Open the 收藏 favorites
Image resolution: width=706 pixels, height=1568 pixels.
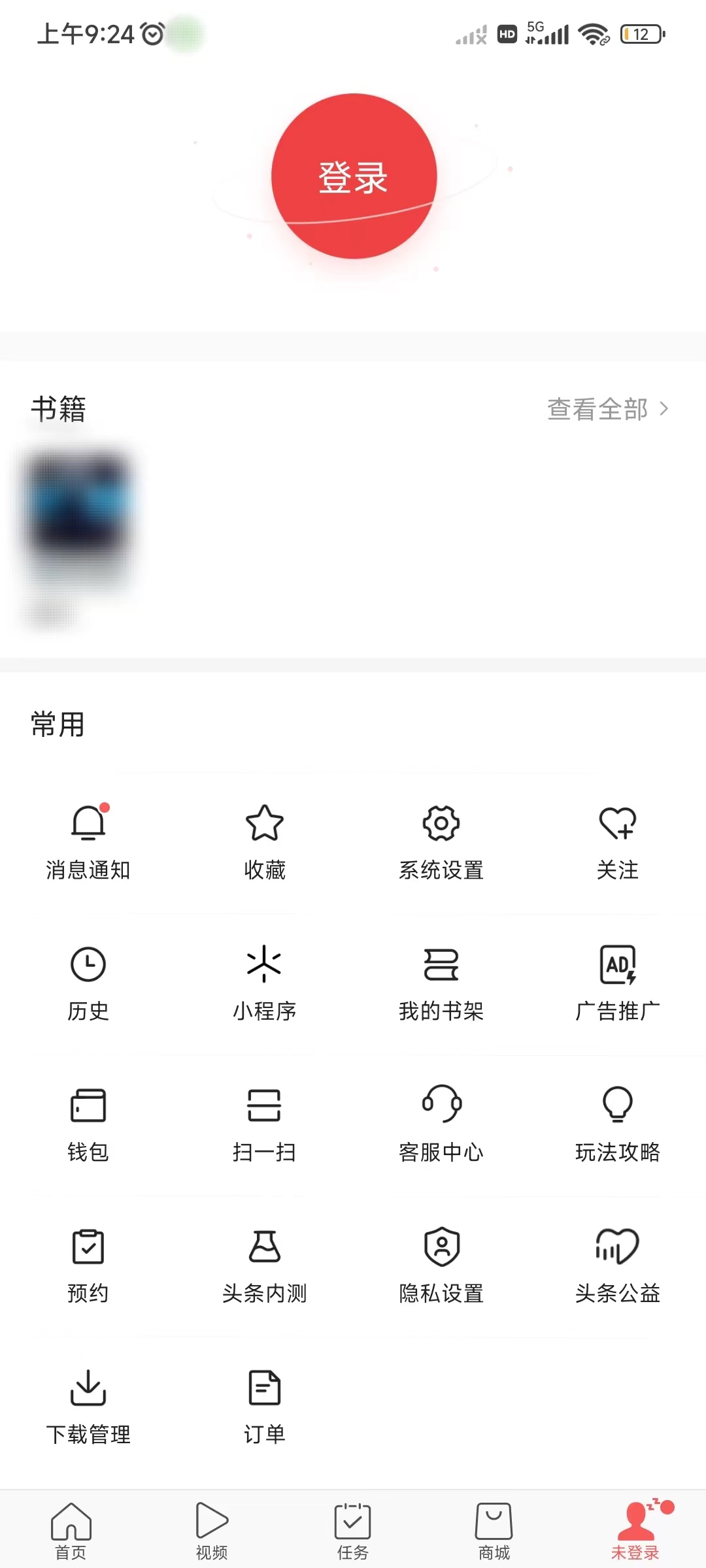point(265,843)
